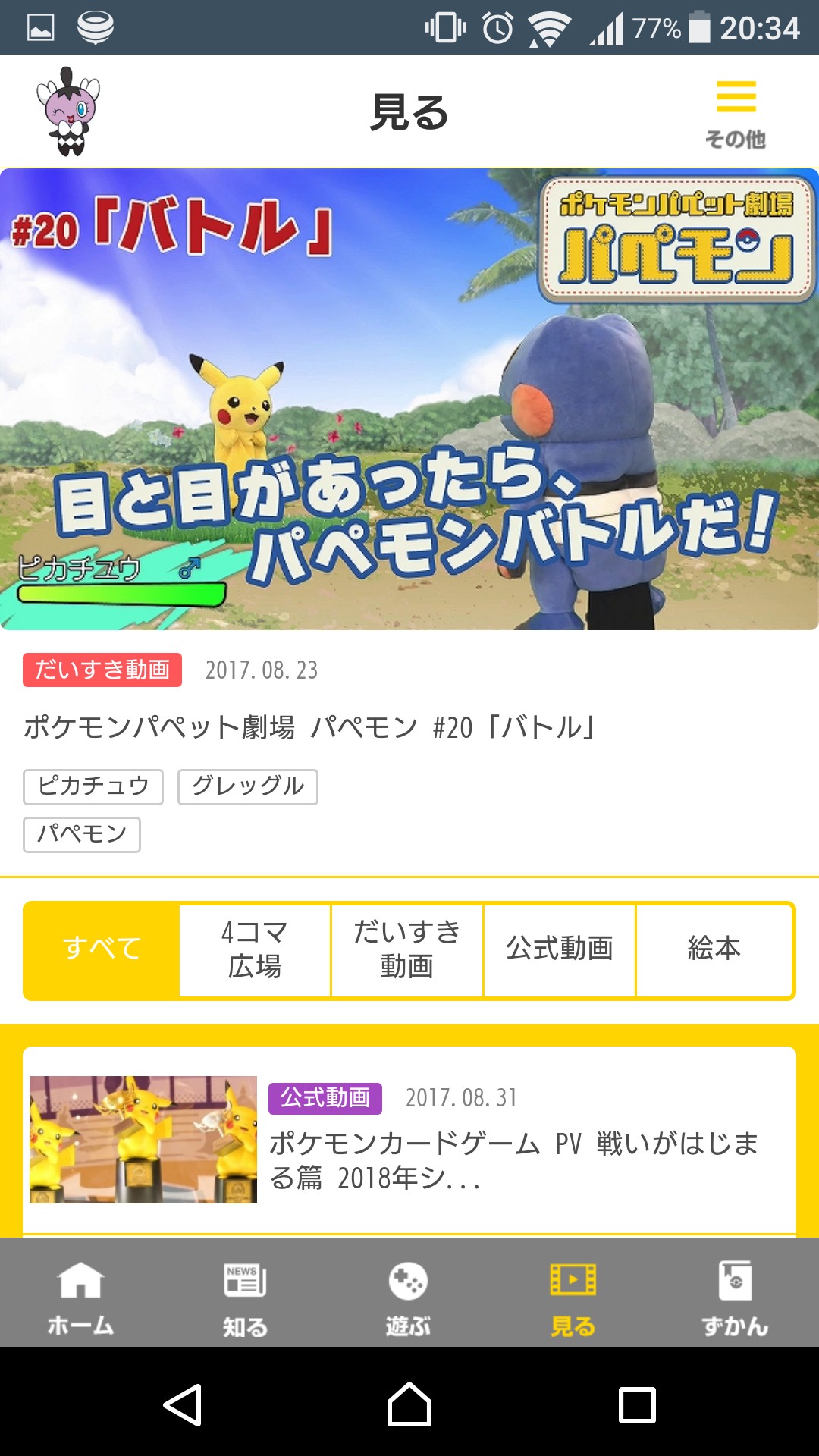Switch to the 絵本 tab

[x=714, y=949]
